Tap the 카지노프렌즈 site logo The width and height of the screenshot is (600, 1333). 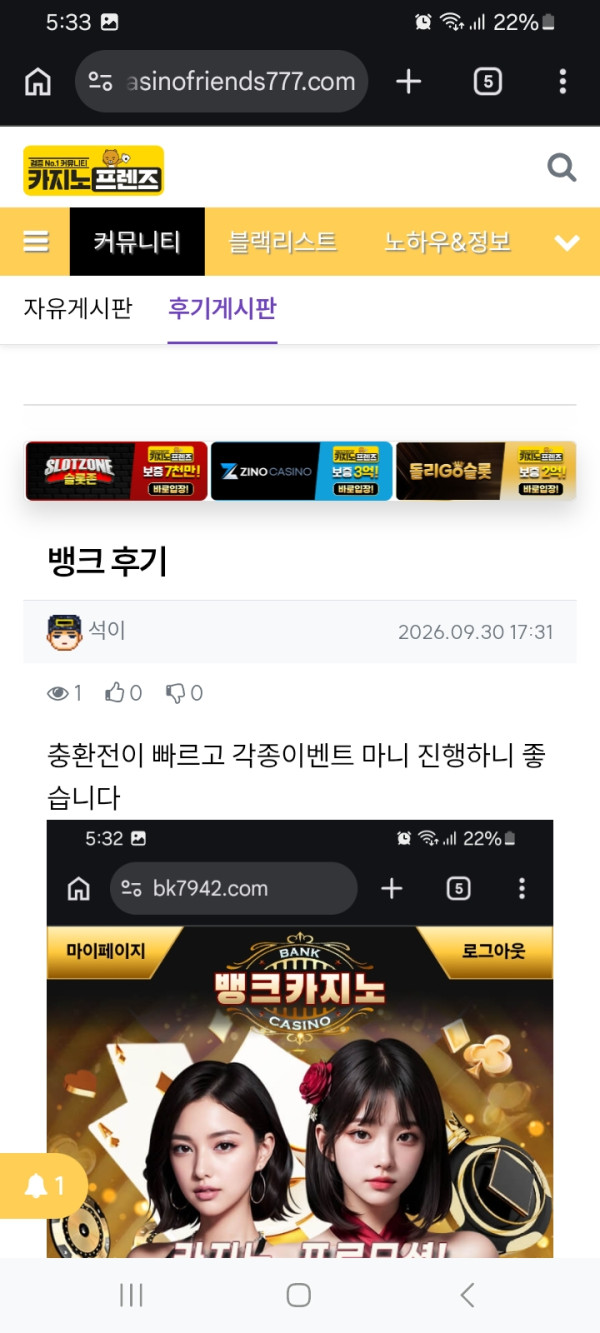94,170
